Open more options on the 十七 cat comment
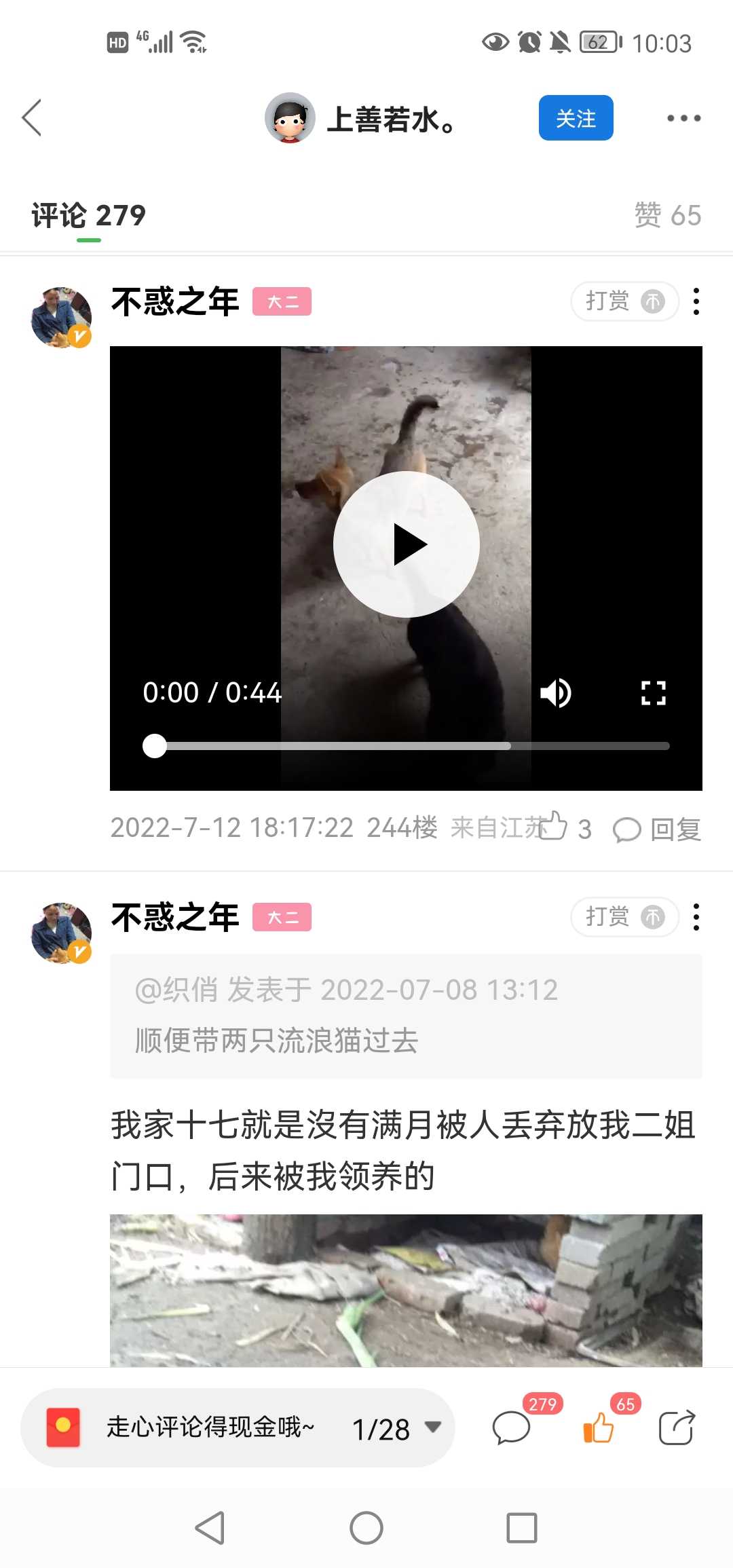 pyautogui.click(x=696, y=917)
